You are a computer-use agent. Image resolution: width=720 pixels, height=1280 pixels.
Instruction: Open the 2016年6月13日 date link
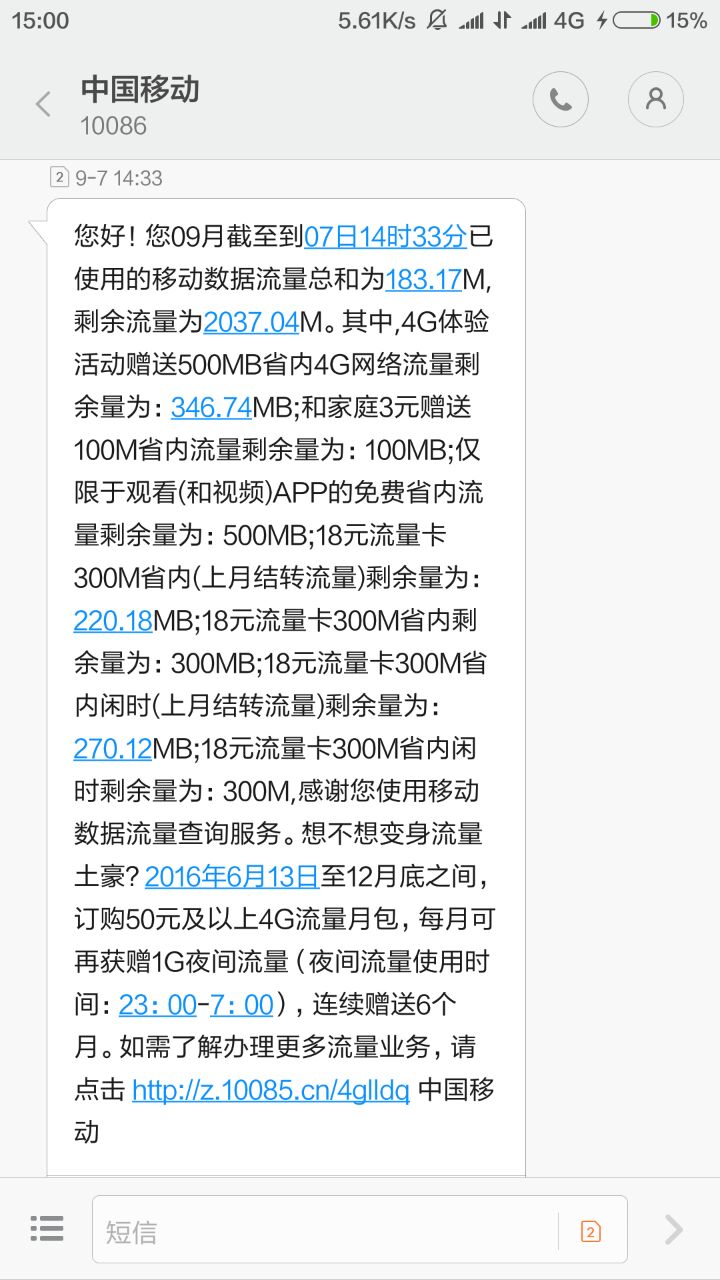pos(231,877)
